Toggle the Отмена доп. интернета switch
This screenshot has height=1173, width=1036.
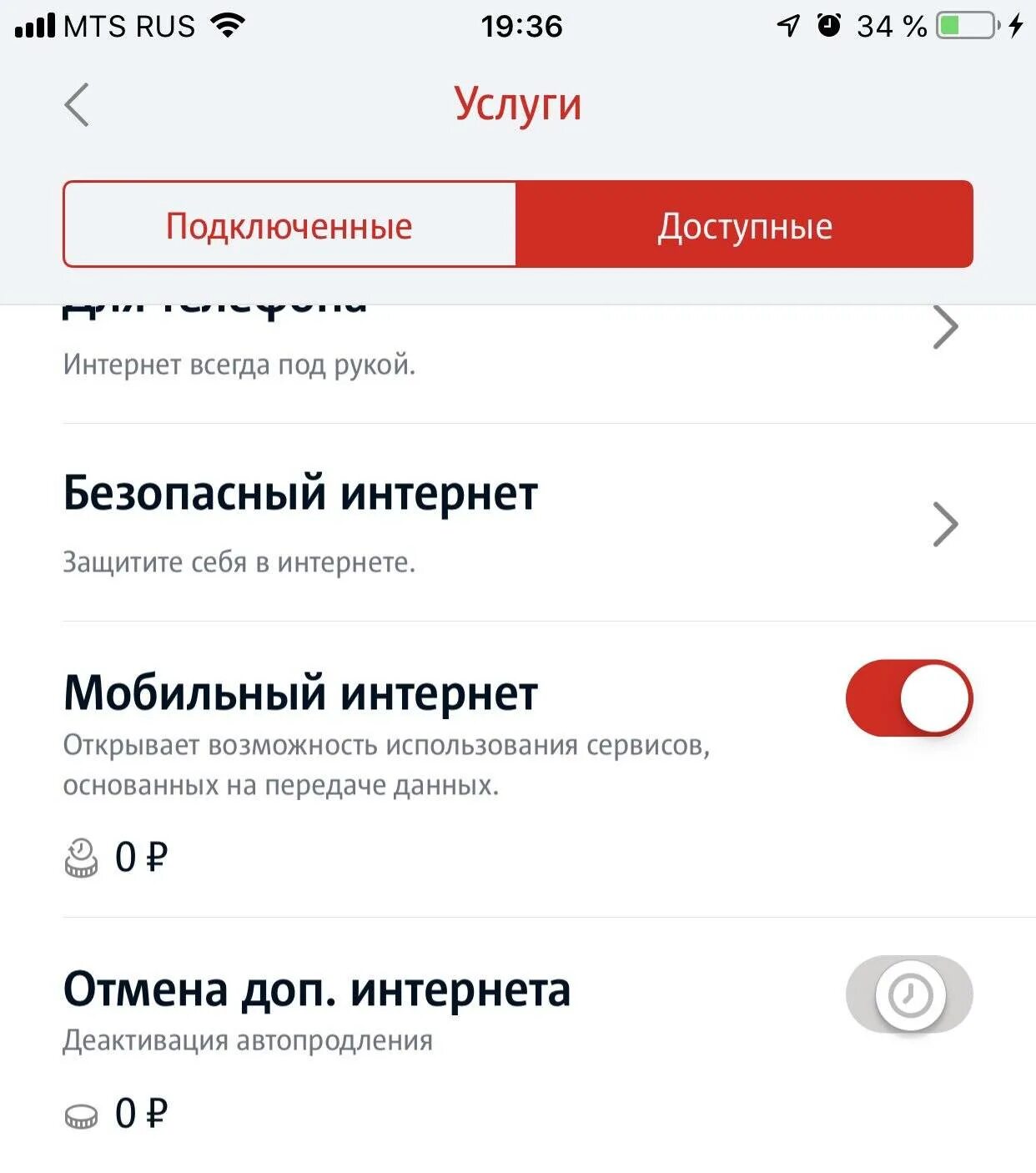pyautogui.click(x=908, y=994)
